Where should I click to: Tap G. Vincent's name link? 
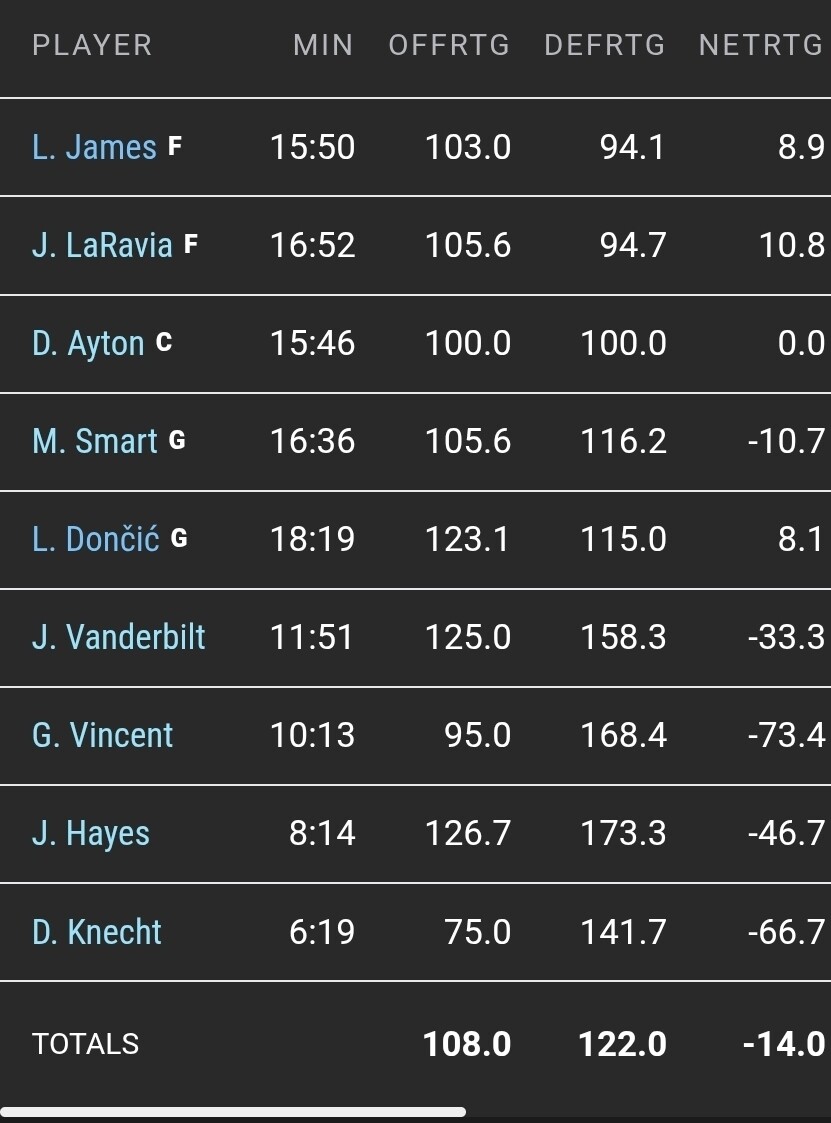pyautogui.click(x=102, y=736)
